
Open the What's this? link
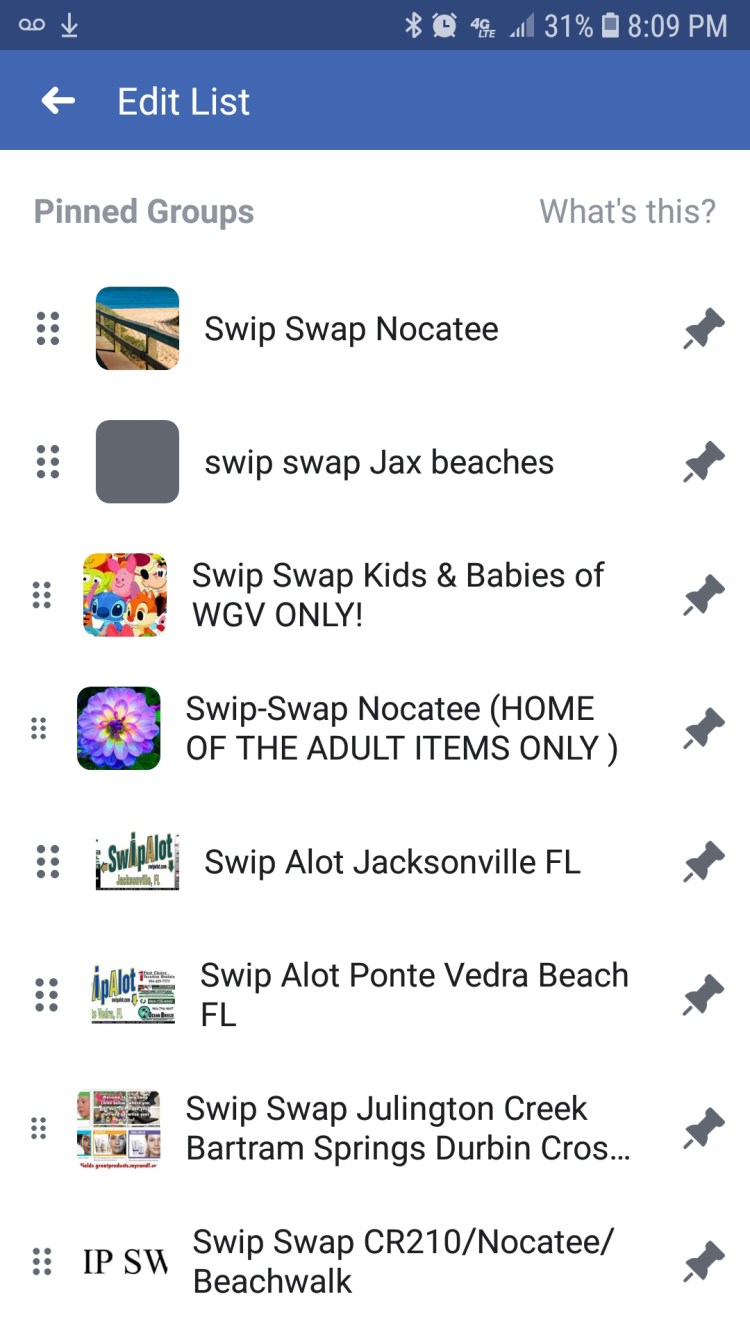click(x=627, y=211)
